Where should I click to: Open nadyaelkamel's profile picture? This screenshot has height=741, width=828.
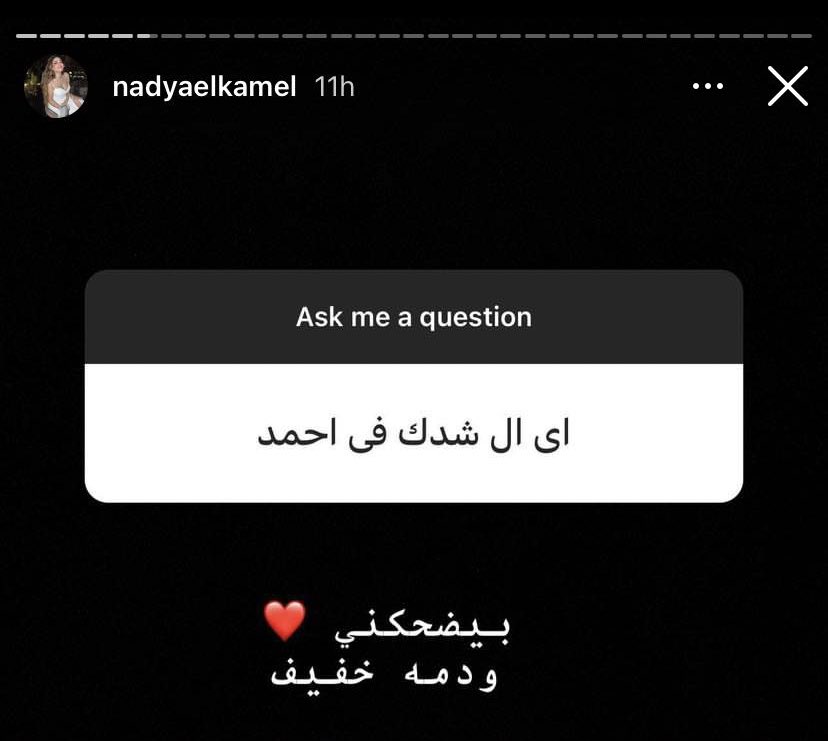[x=56, y=87]
